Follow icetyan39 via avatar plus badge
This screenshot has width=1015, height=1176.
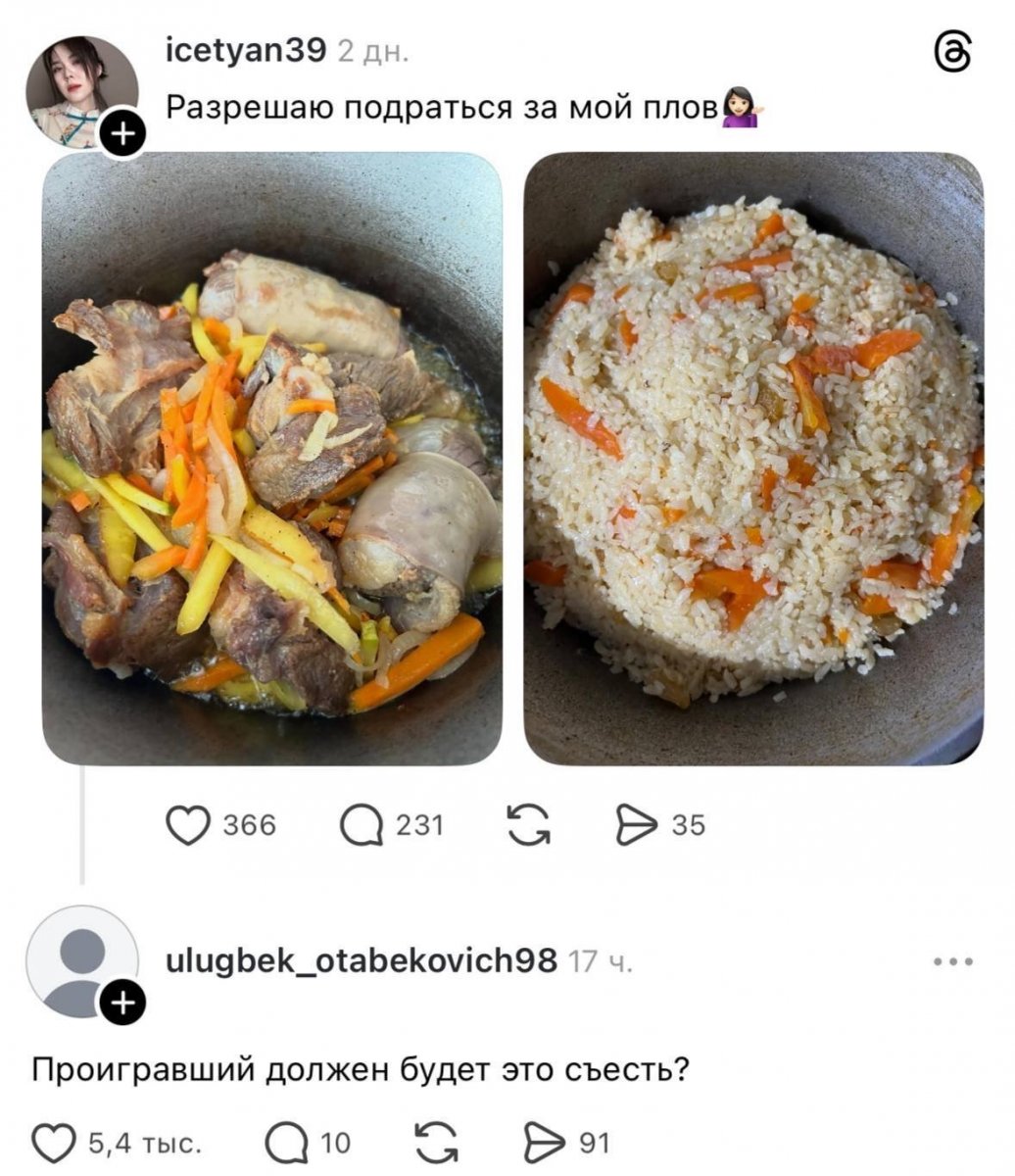121,133
